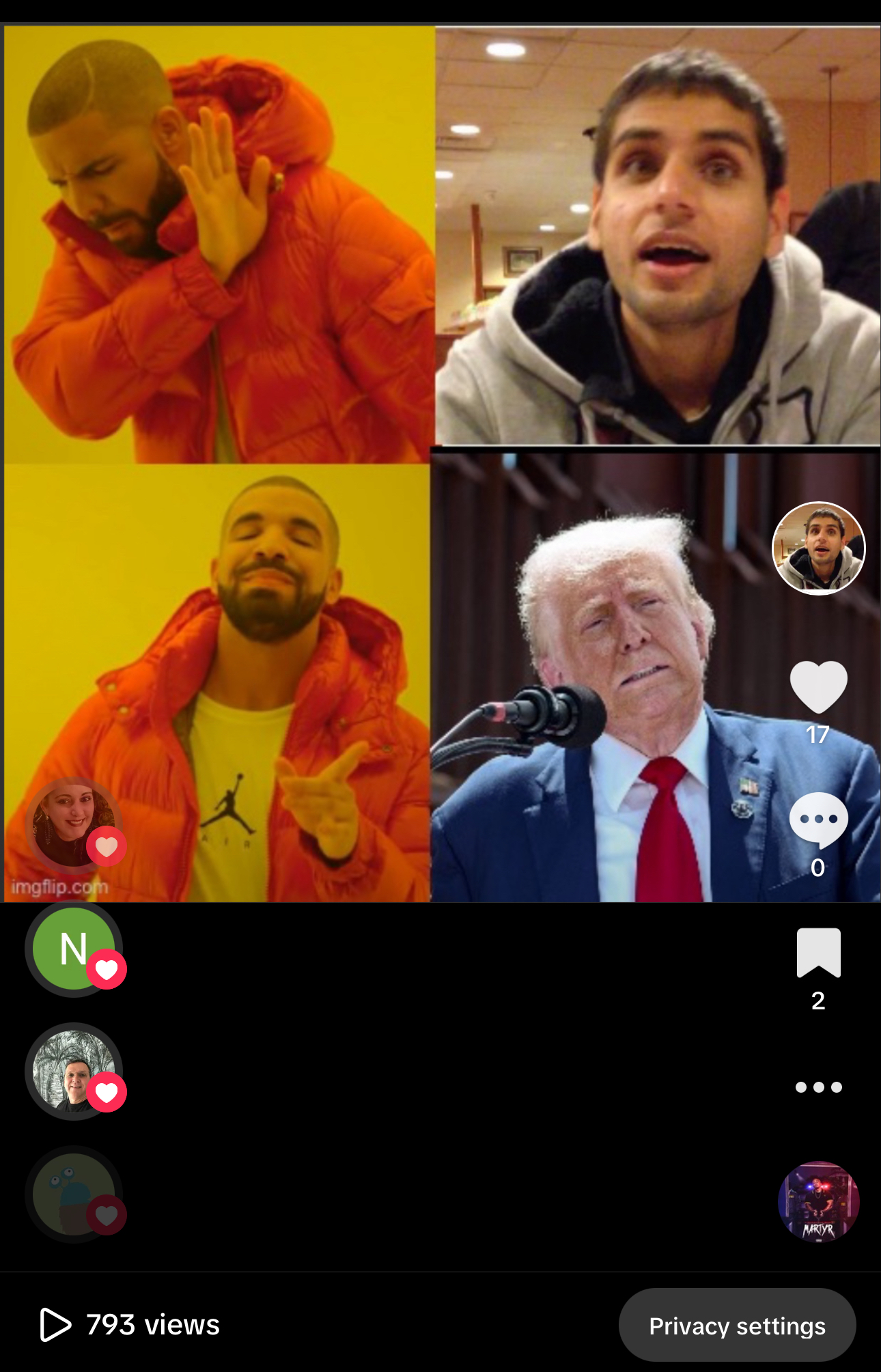
Task: Open the Martyr sound disc
Action: click(x=818, y=1201)
